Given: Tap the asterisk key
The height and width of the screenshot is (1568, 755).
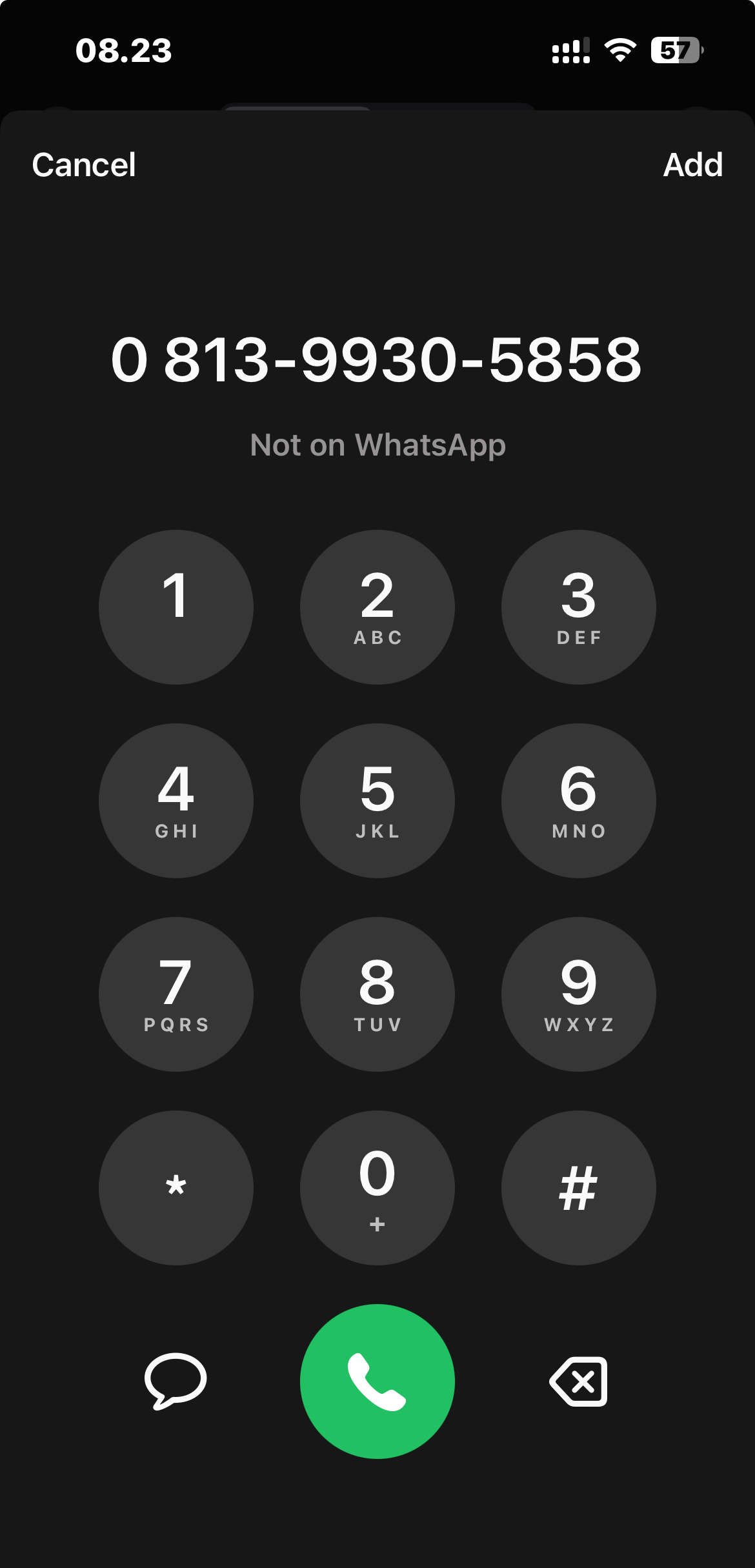Looking at the screenshot, I should click(x=176, y=1188).
